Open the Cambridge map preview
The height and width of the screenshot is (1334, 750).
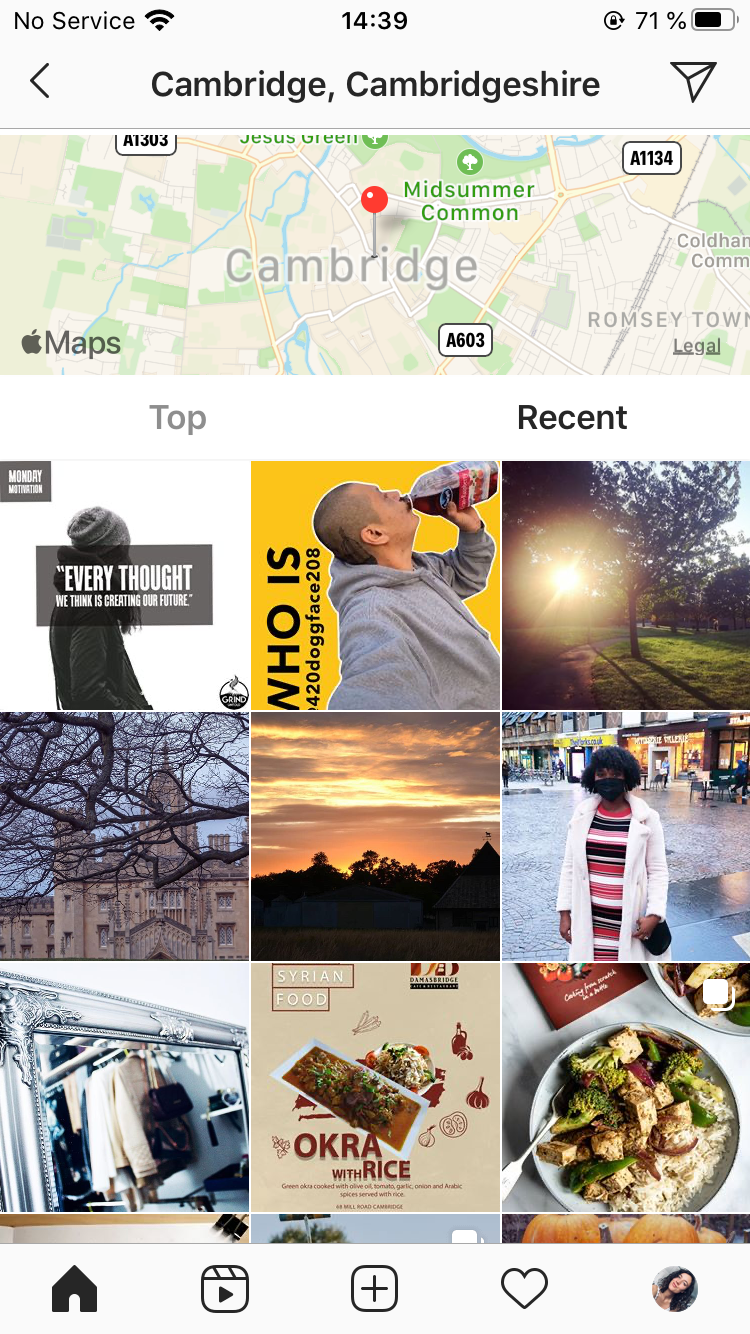point(374,255)
